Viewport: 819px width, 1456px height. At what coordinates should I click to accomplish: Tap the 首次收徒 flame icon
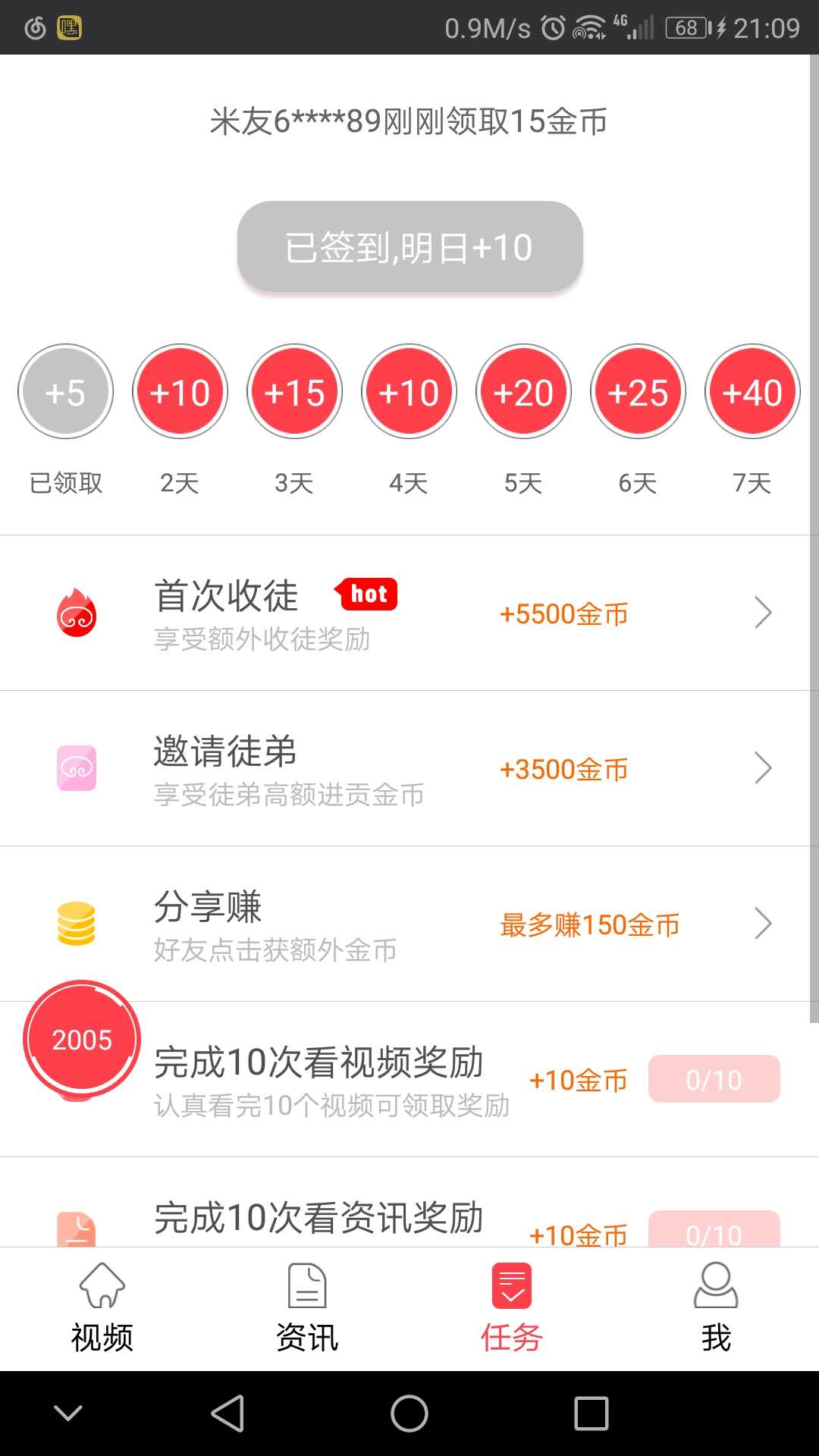point(76,613)
